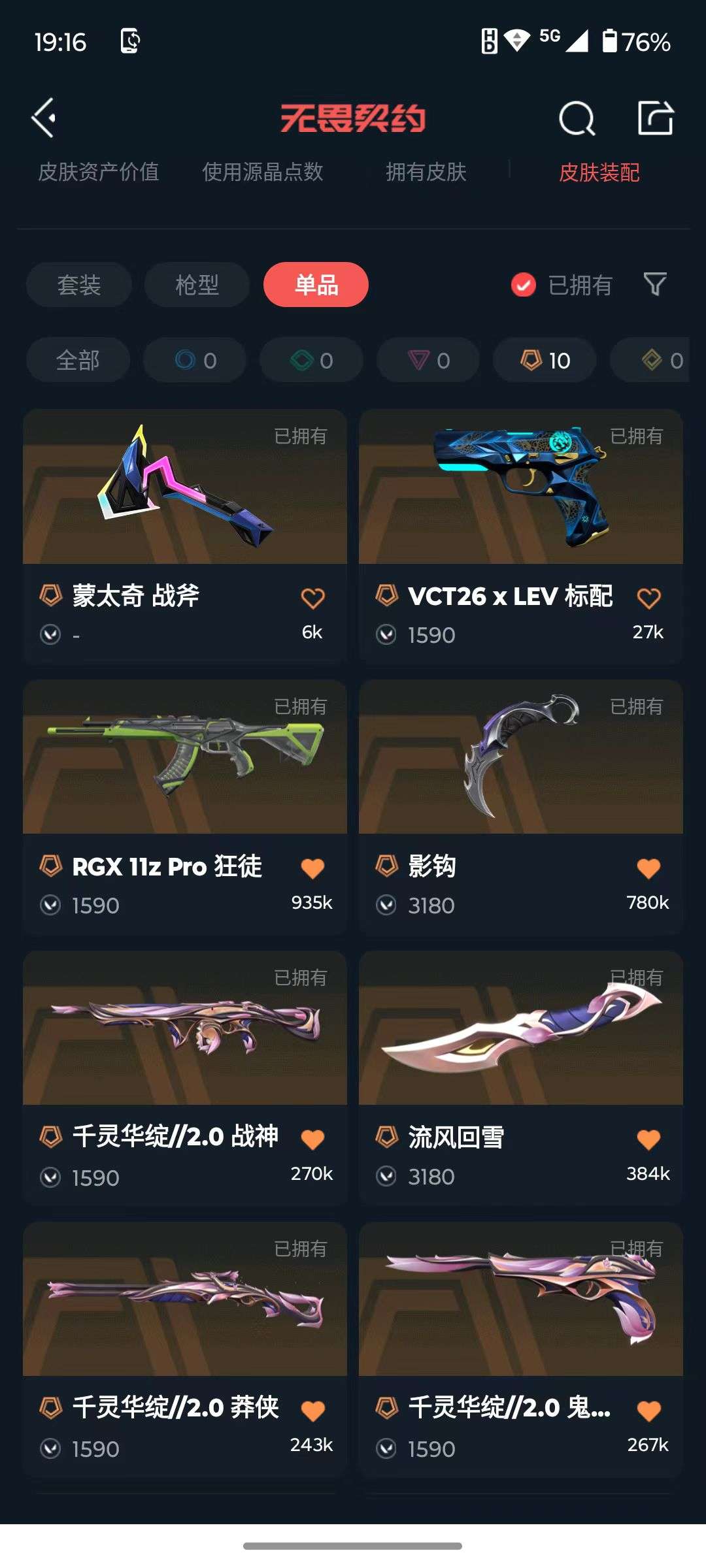Select the 套装 filter chip

click(79, 285)
